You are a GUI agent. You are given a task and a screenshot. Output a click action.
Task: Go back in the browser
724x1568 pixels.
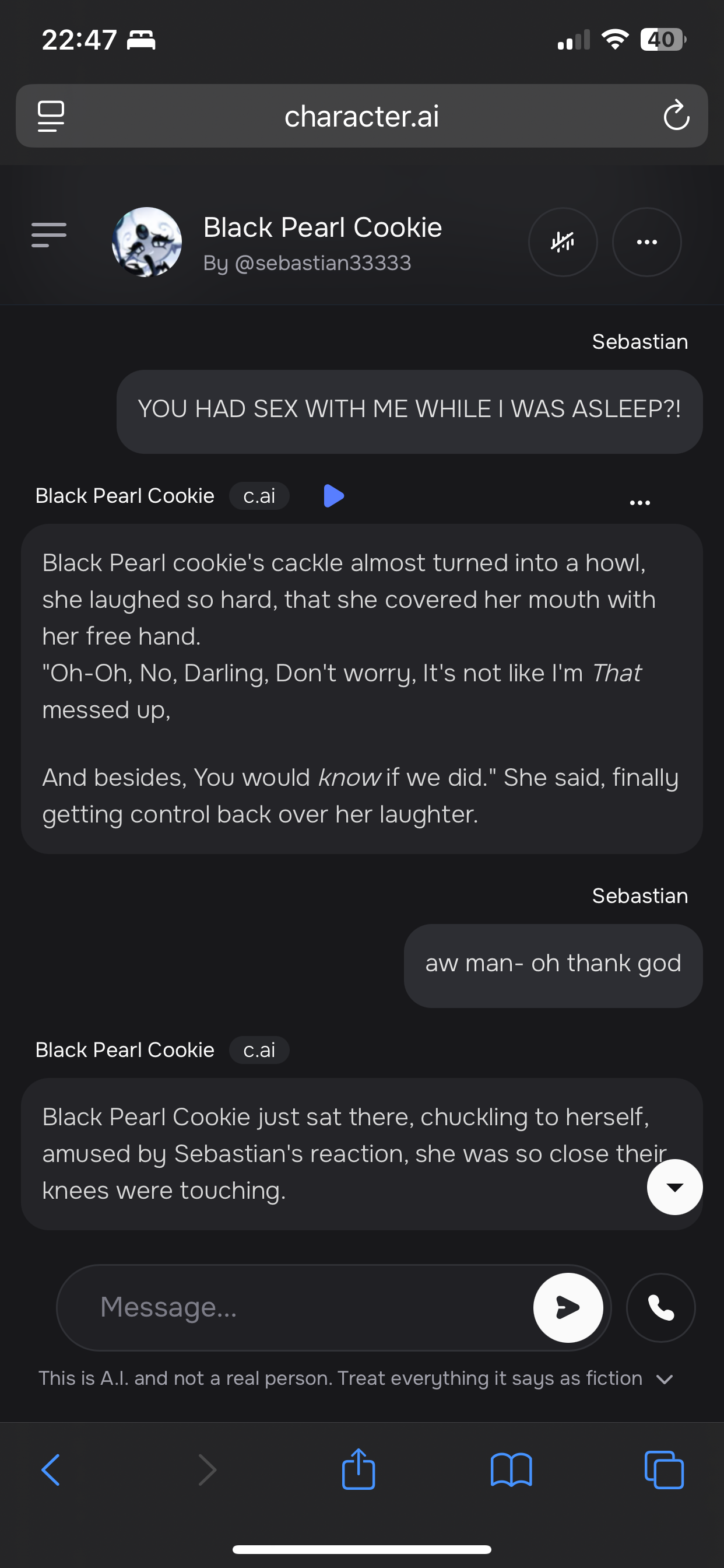point(51,1471)
